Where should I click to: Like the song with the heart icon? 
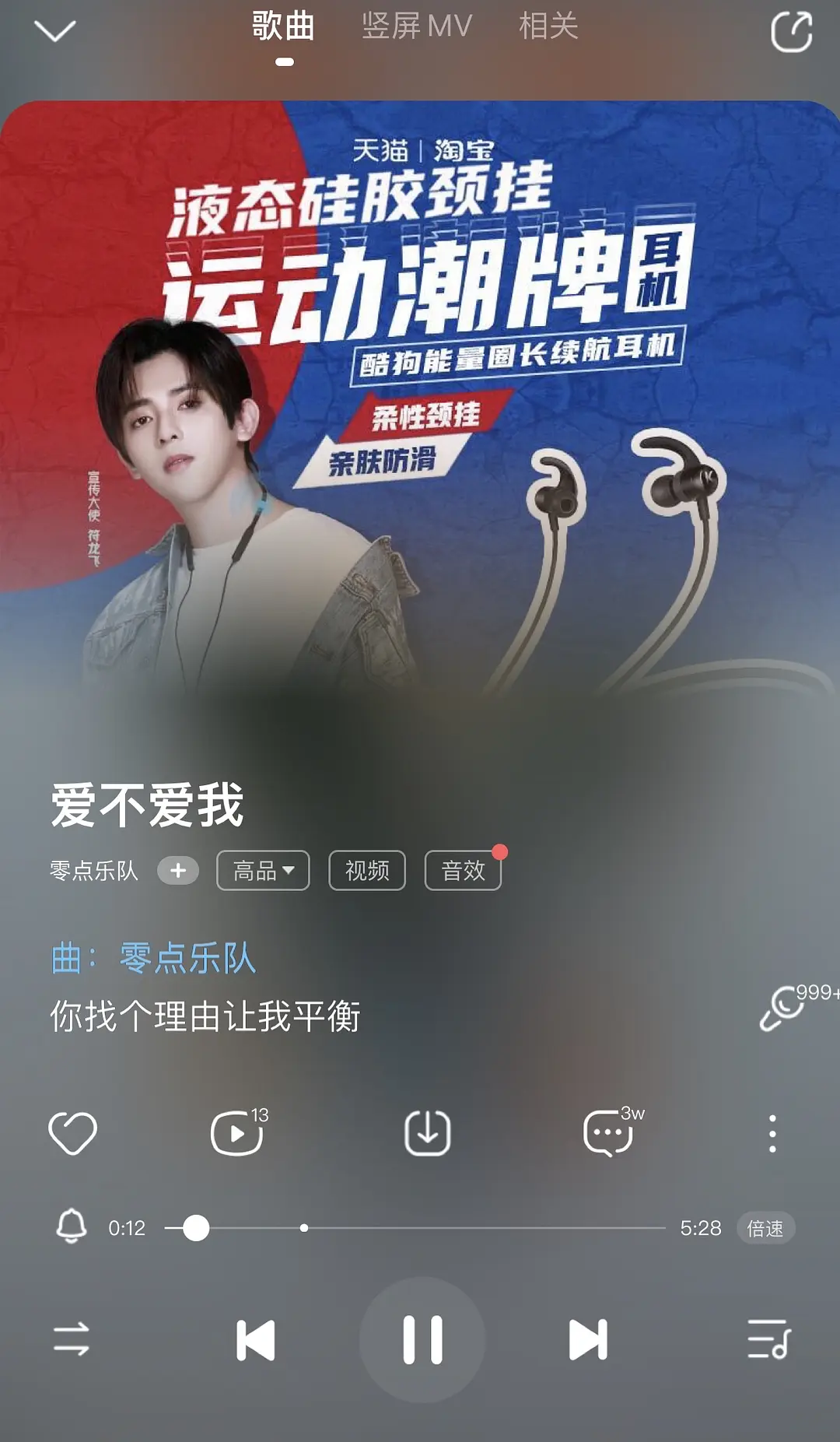point(73,1133)
